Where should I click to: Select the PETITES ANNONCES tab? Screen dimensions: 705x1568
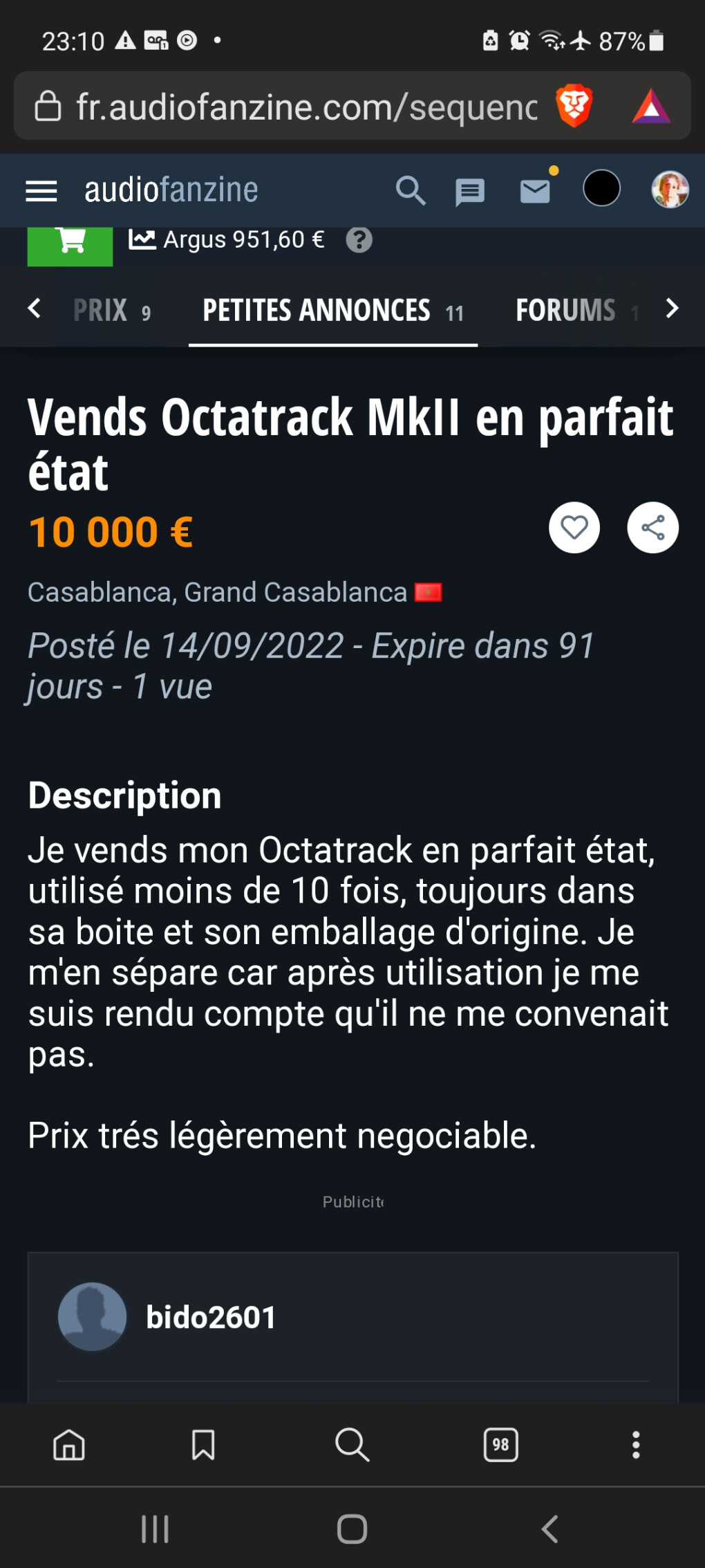point(332,311)
